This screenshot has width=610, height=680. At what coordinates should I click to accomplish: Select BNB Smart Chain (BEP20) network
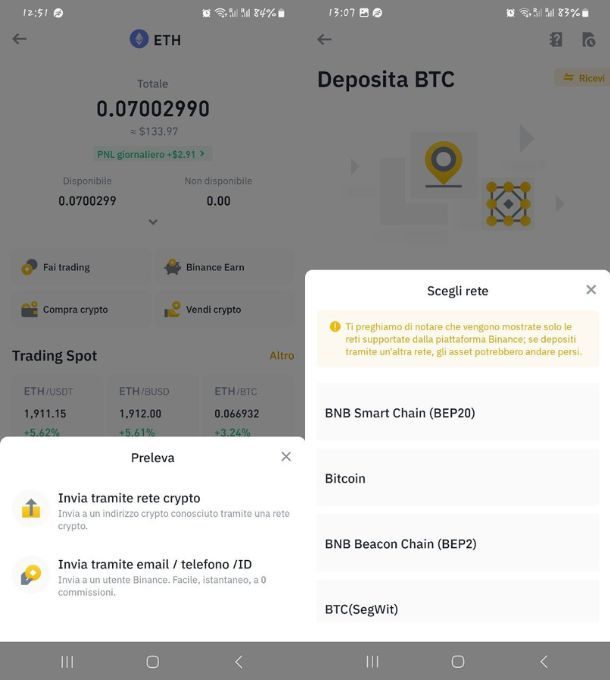point(457,412)
